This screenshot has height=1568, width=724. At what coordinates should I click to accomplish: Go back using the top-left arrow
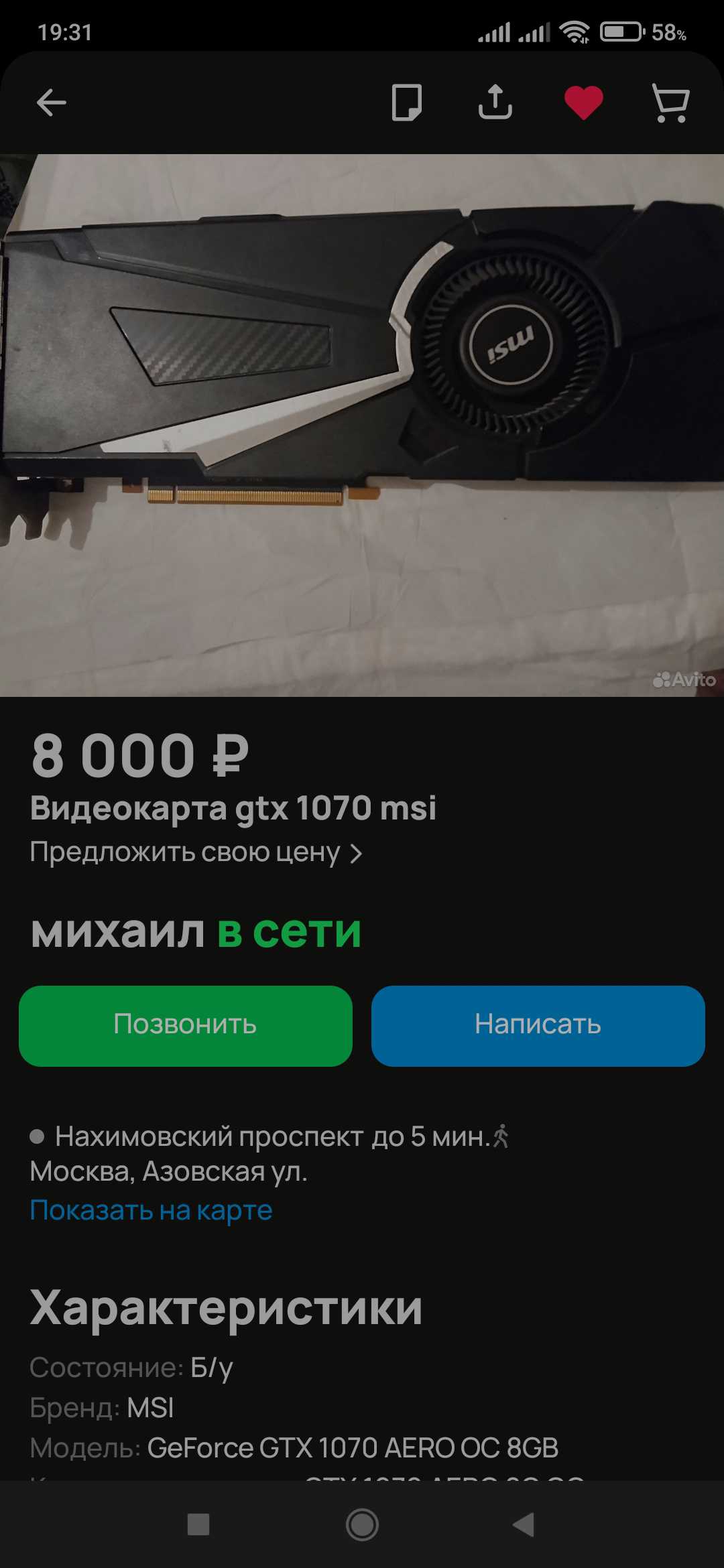tap(51, 103)
